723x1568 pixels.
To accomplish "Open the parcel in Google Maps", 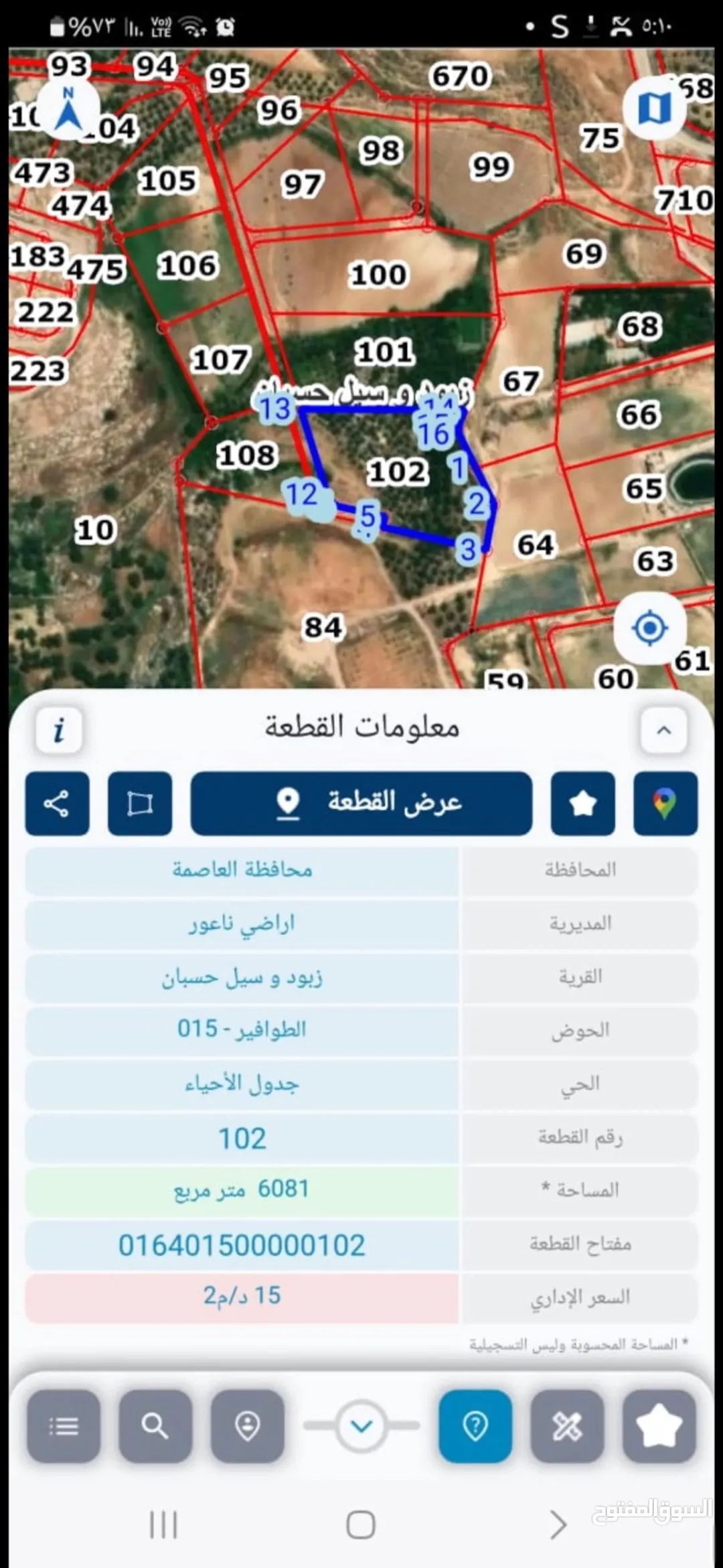I will click(665, 803).
